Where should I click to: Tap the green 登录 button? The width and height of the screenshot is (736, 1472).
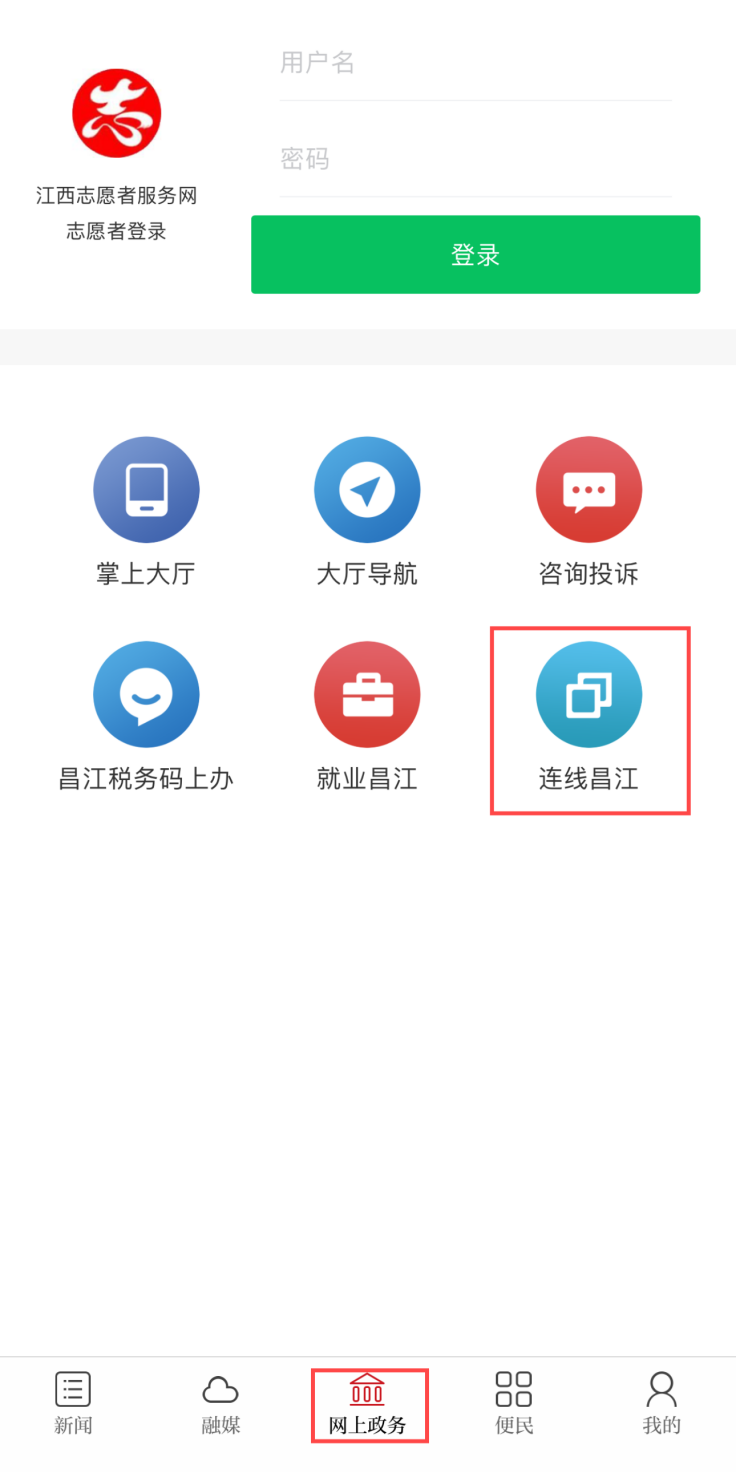(475, 255)
